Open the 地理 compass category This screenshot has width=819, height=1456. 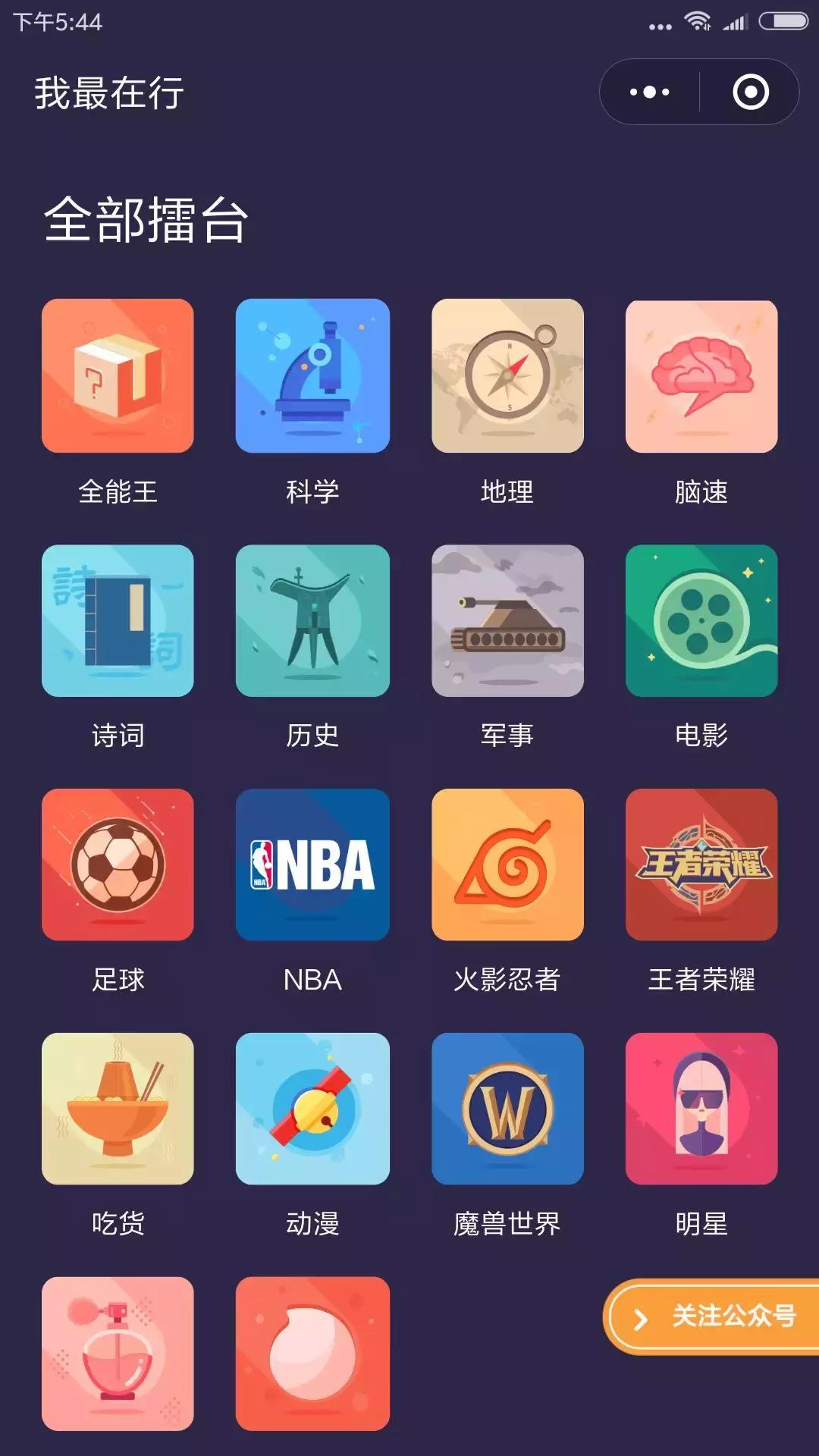click(507, 377)
